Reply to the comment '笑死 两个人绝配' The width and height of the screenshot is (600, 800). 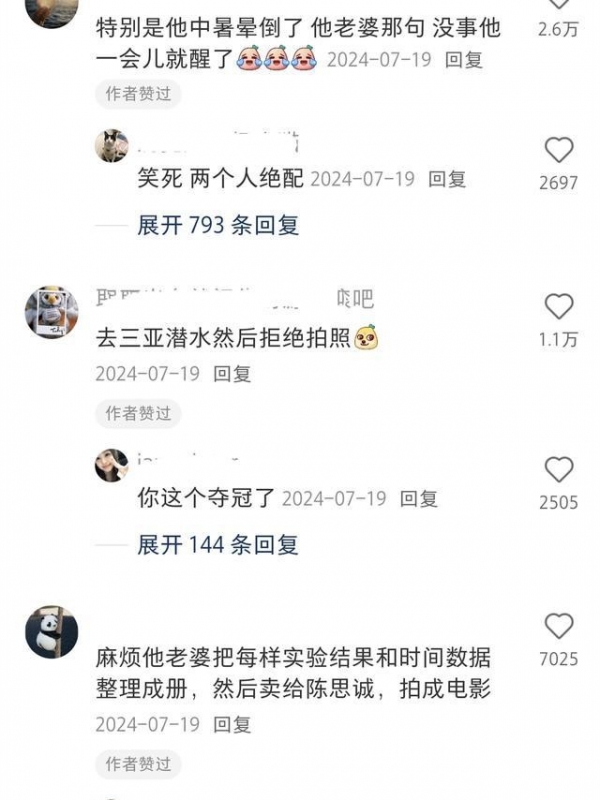447,179
